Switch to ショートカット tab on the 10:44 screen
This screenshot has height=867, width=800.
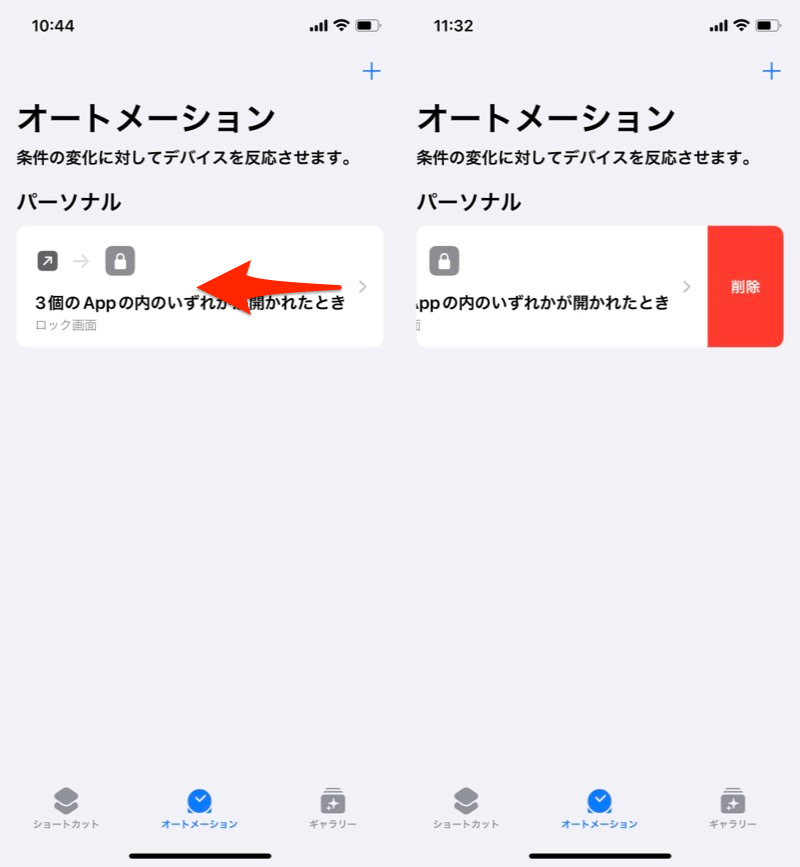pos(66,808)
